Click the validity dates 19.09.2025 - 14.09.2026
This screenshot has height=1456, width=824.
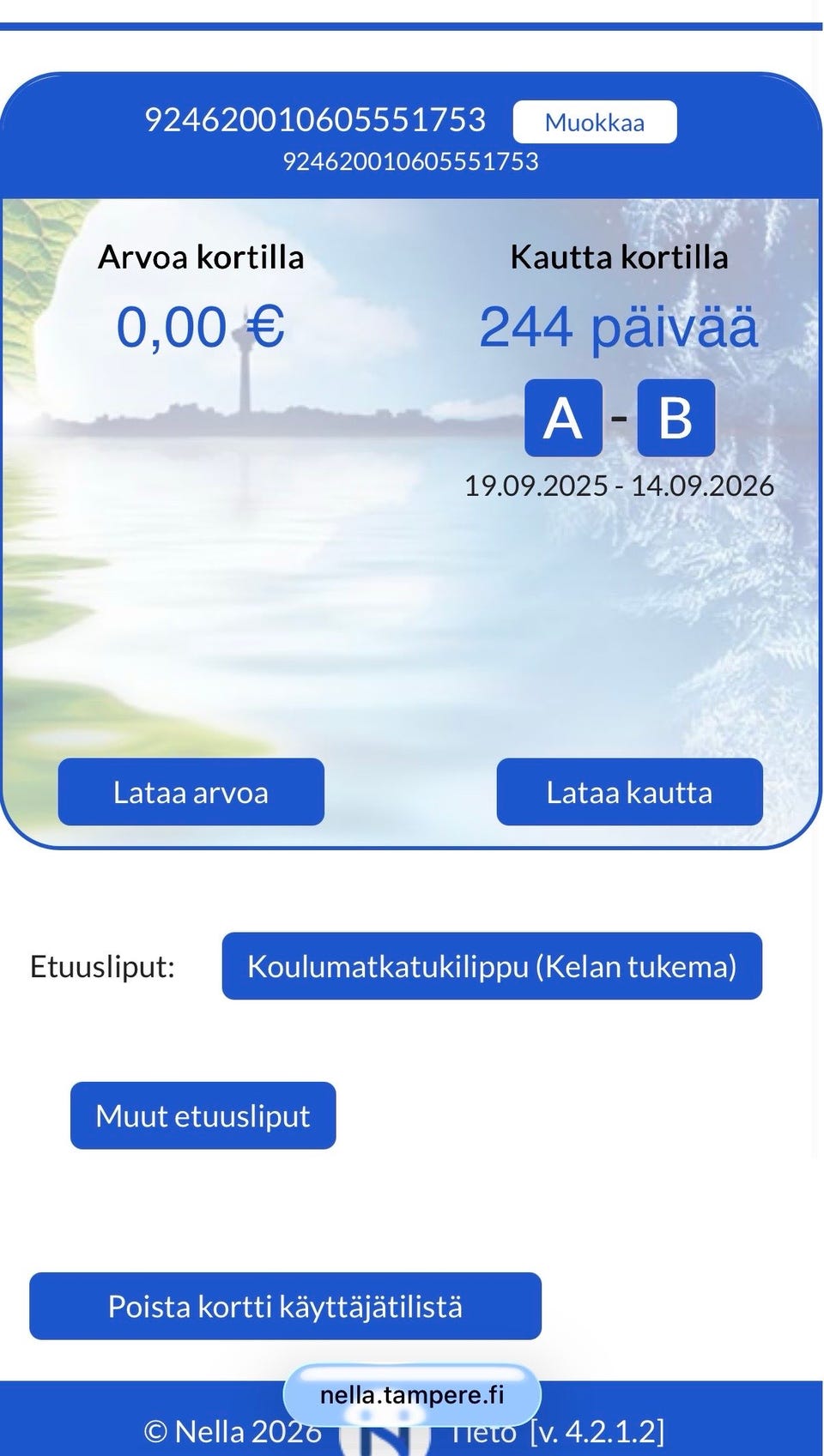point(620,486)
